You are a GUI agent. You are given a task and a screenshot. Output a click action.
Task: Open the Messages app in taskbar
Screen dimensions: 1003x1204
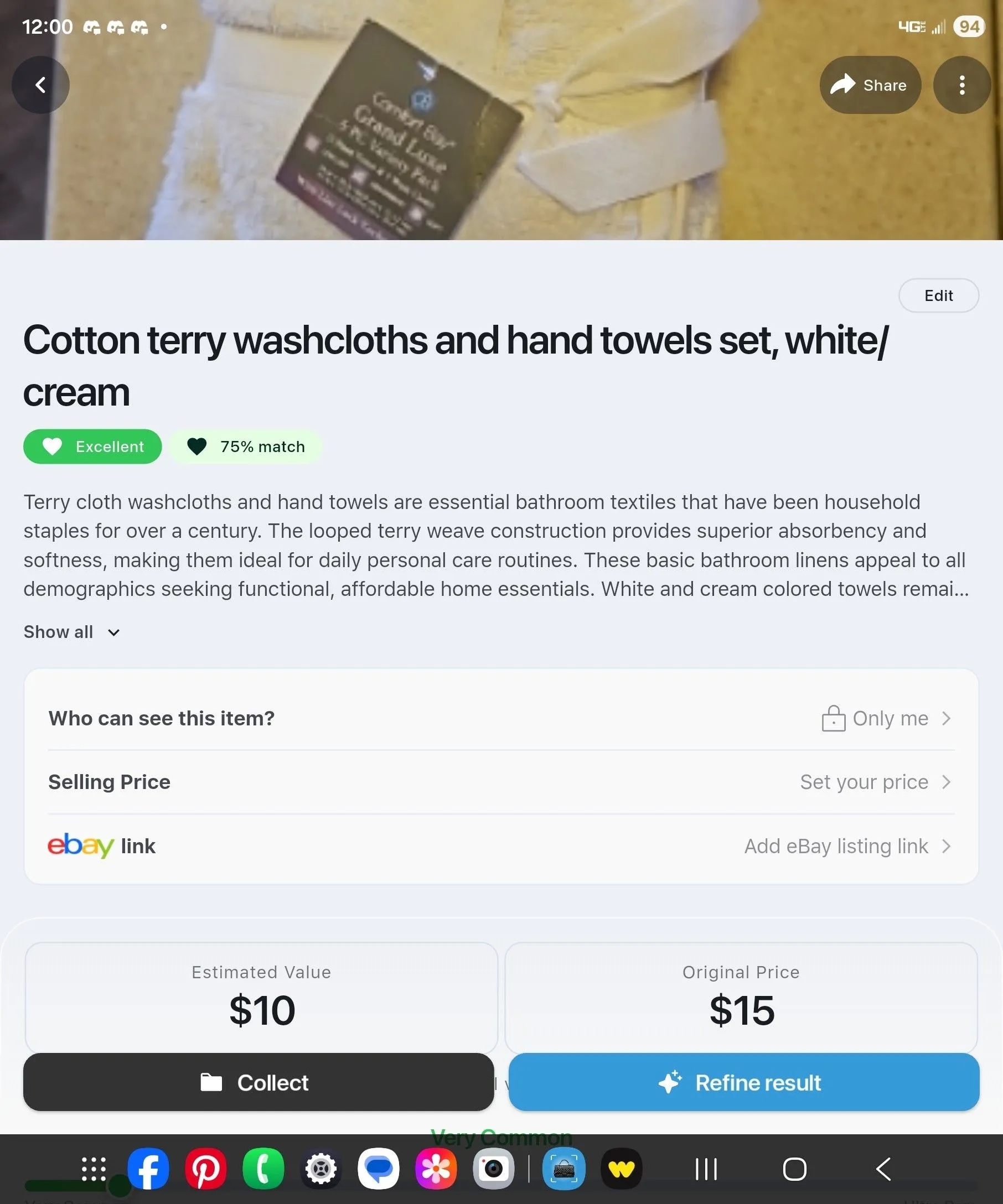(x=379, y=1169)
